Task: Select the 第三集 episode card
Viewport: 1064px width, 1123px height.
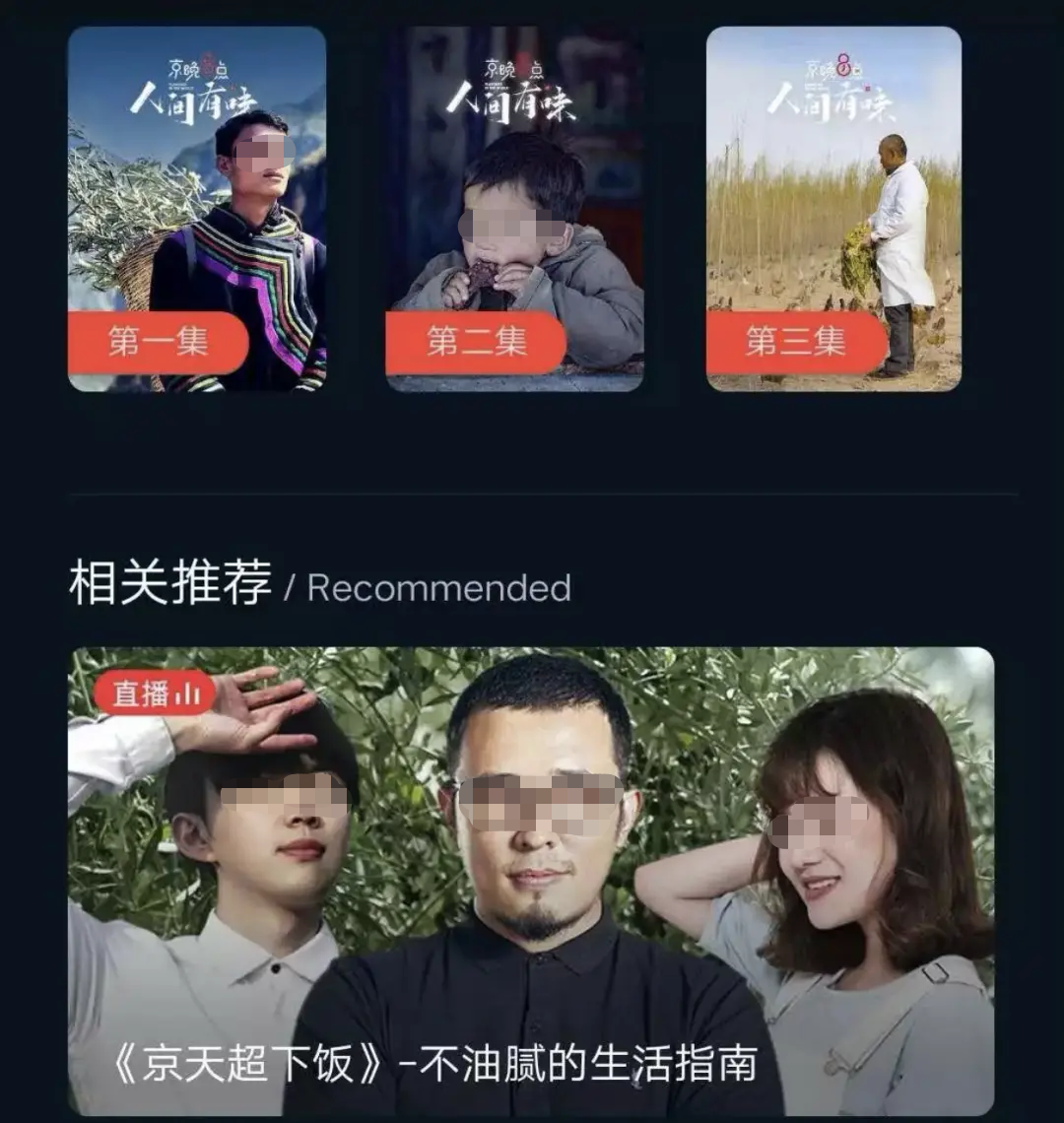Action: [x=833, y=209]
